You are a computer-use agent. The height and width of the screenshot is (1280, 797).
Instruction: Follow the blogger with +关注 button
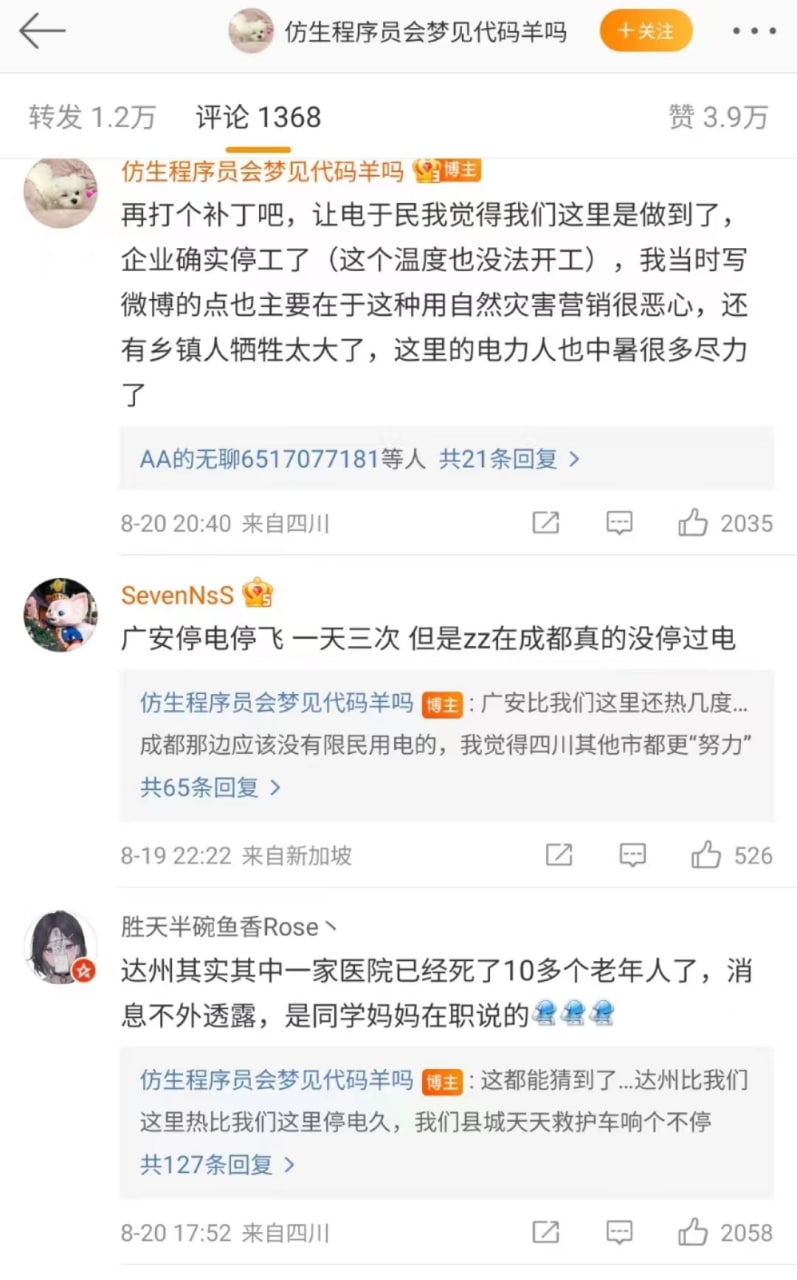646,31
